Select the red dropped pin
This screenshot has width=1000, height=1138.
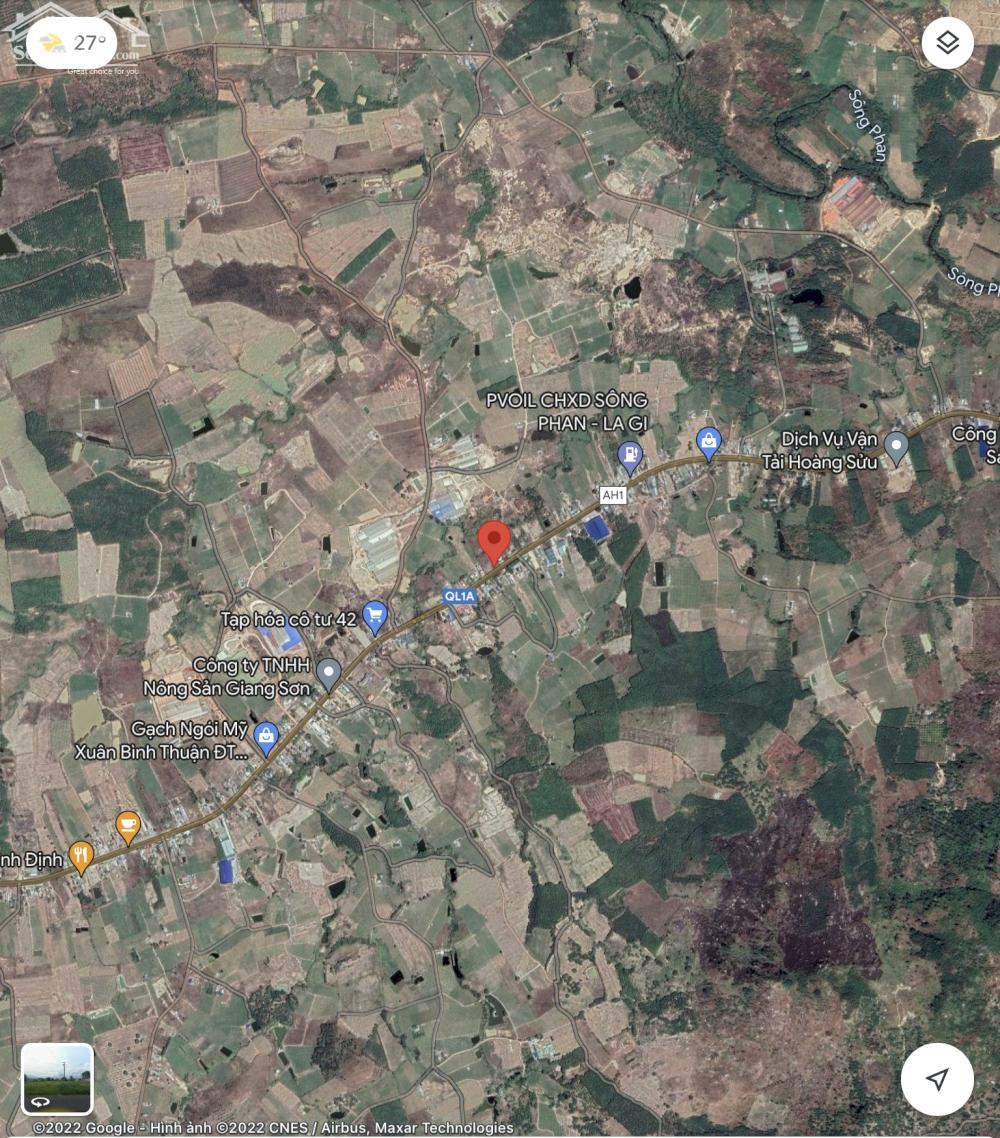click(x=494, y=542)
